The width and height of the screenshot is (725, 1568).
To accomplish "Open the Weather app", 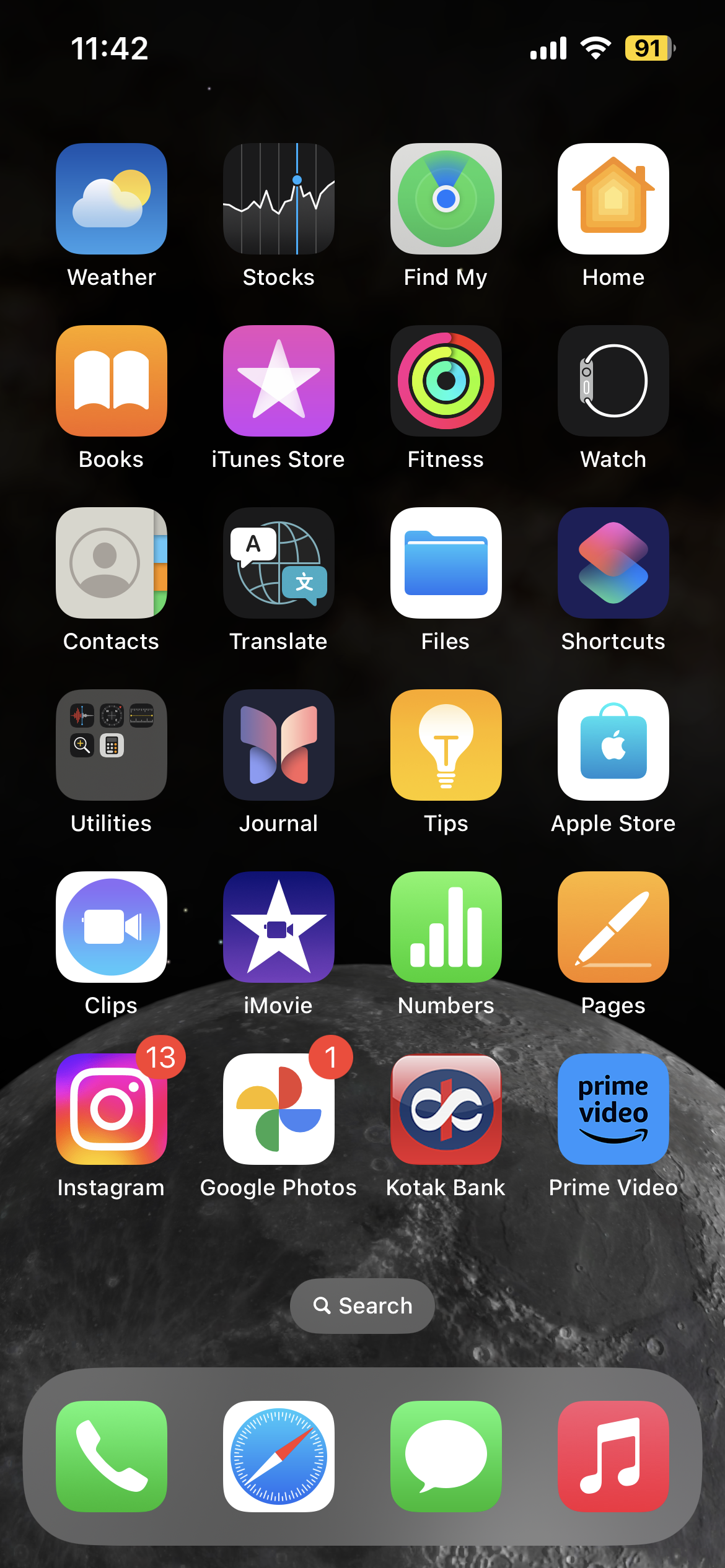I will click(x=112, y=199).
